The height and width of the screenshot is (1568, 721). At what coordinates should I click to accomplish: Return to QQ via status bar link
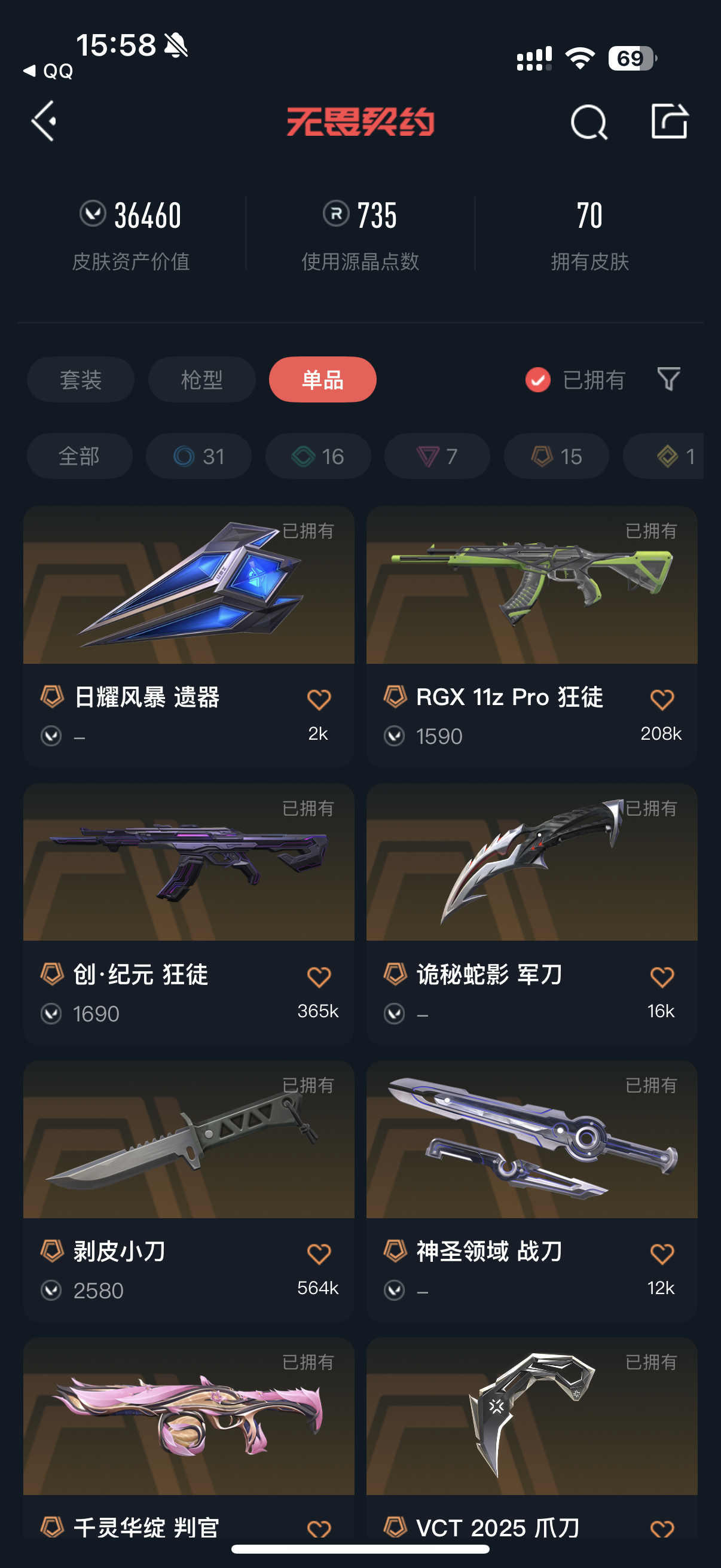click(x=48, y=71)
